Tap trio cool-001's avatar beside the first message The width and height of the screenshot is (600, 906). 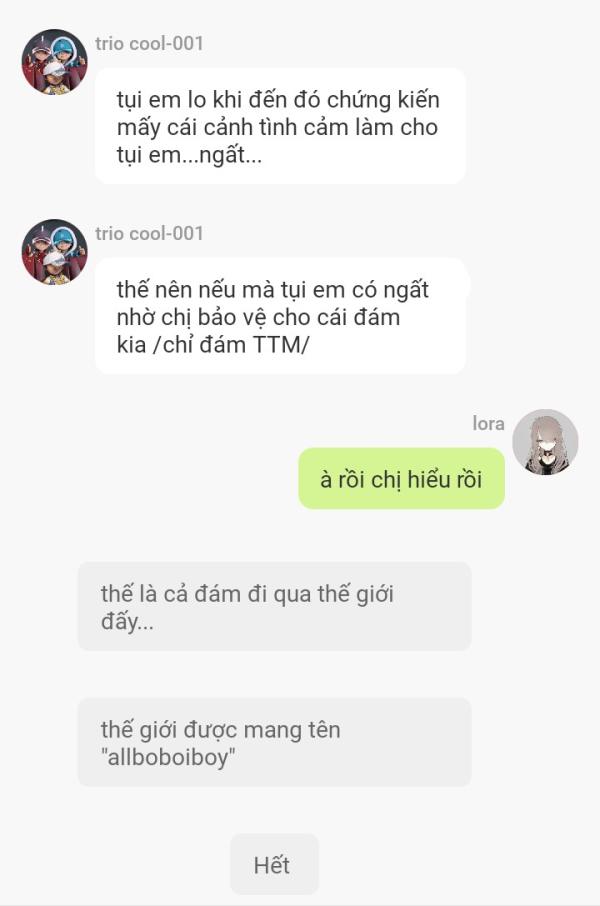[54, 62]
